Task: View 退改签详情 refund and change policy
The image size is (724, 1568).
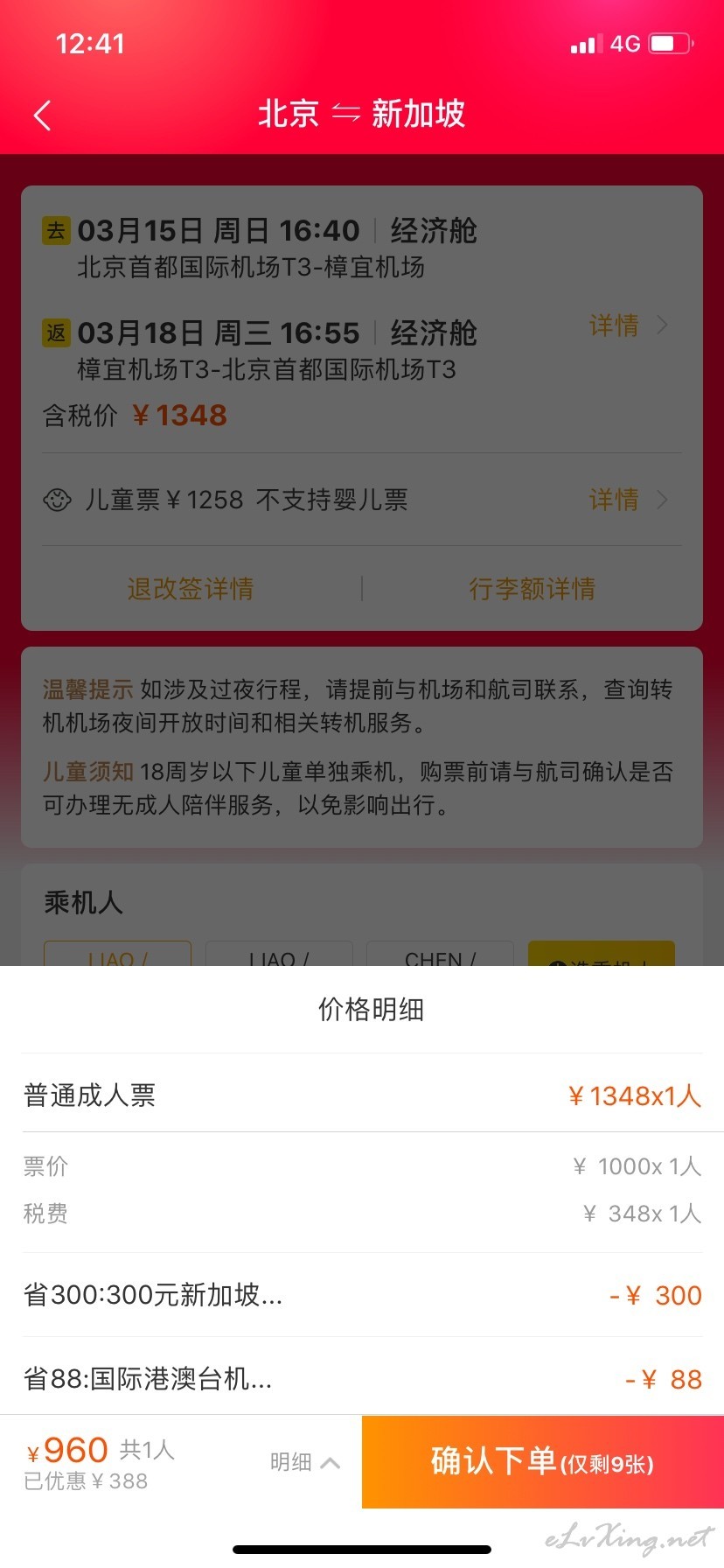Action: click(x=191, y=589)
